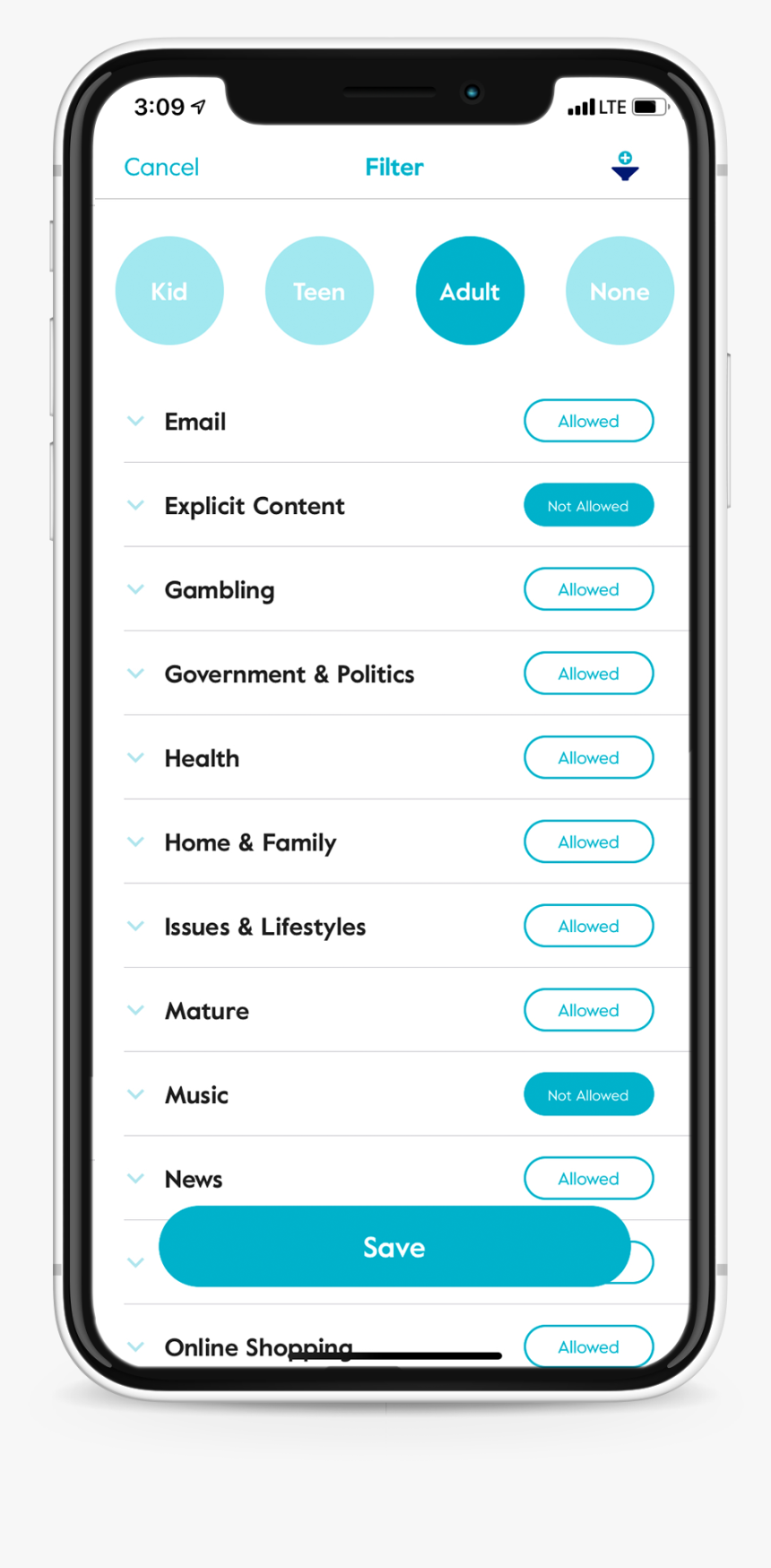
Task: Expand the Mature category chevron
Action: 135,1010
